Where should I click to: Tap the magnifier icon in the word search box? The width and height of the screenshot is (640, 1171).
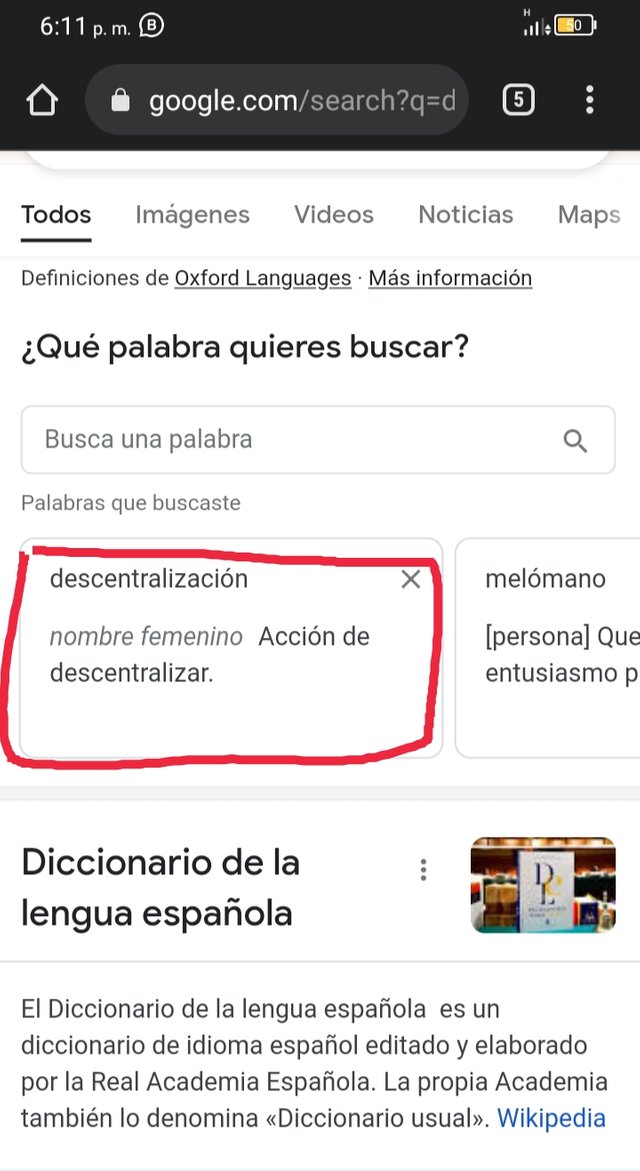click(x=575, y=440)
